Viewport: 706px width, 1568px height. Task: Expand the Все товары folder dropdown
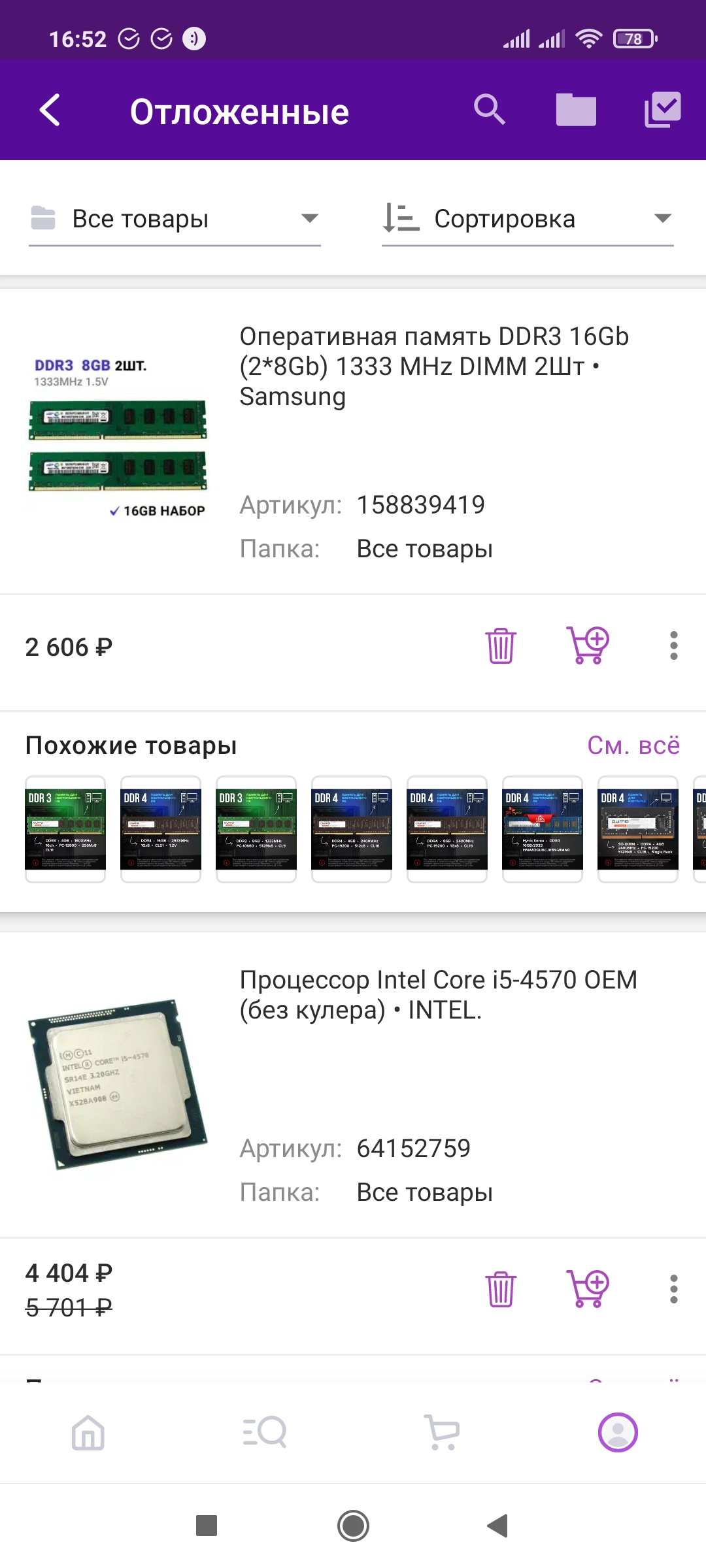(175, 219)
